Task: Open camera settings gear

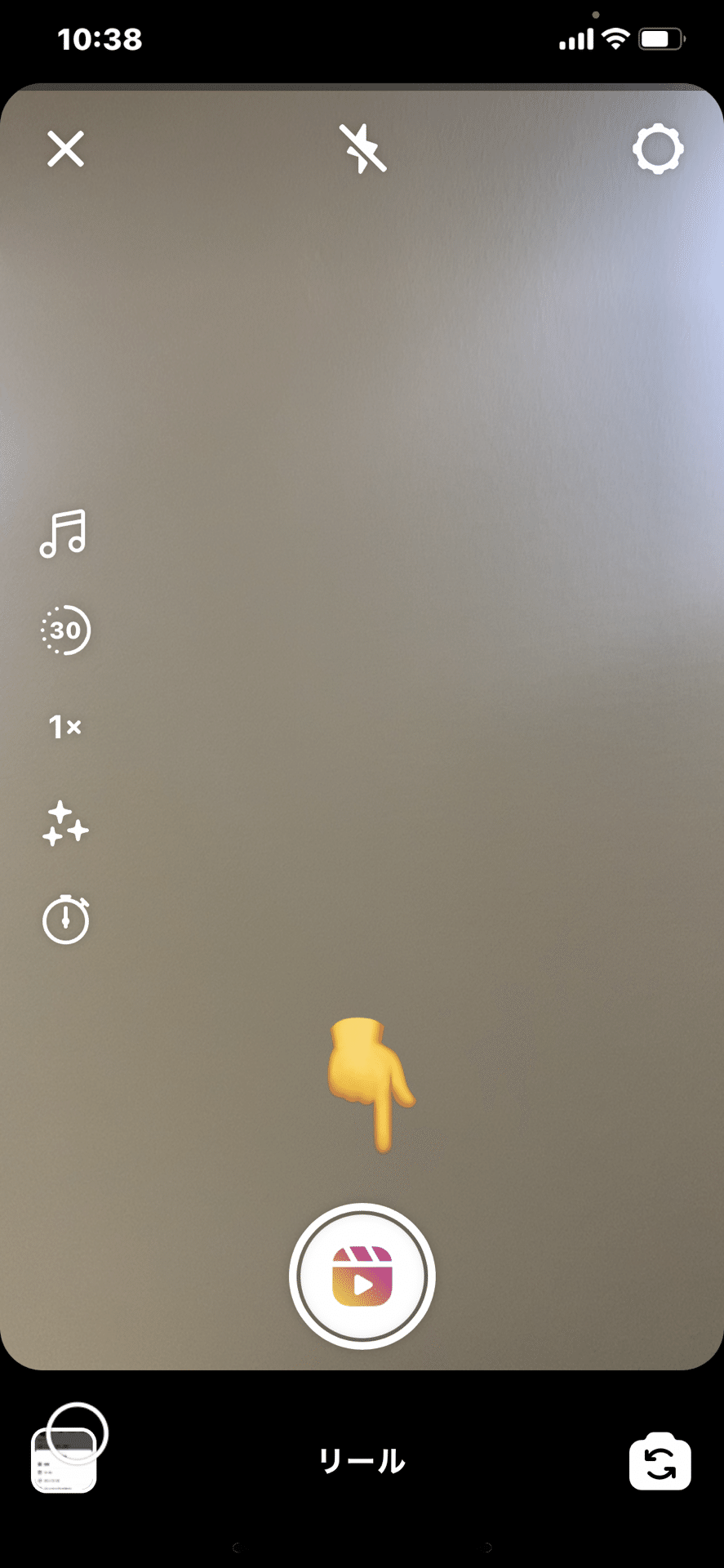Action: pos(657,149)
